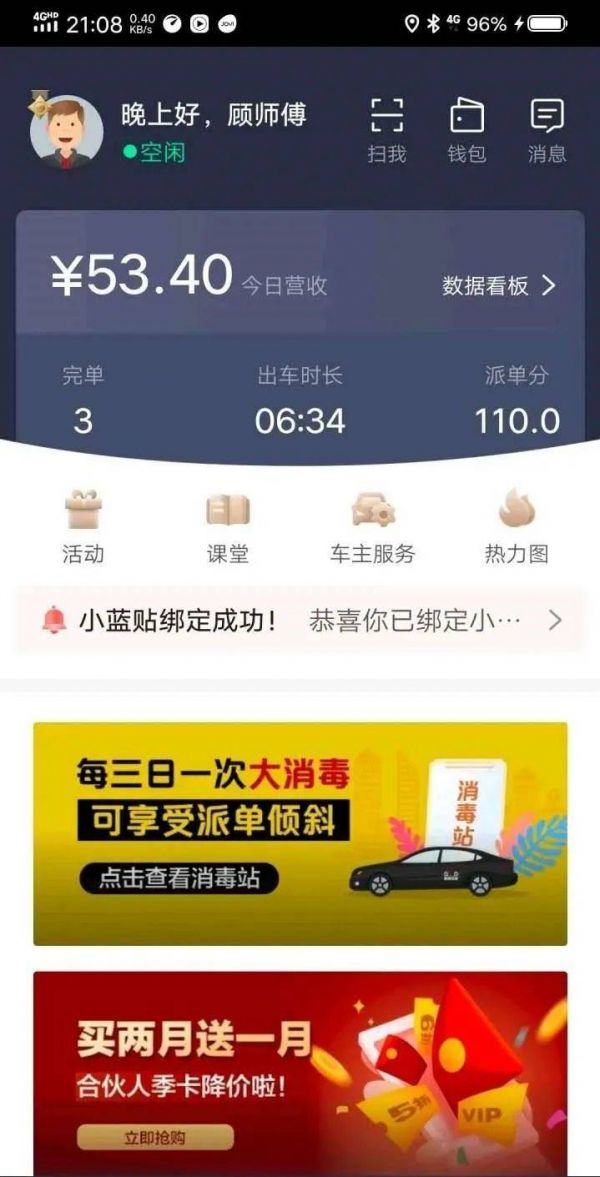Open the 钱包 wallet
Viewport: 600px width, 1177px height.
point(466,130)
